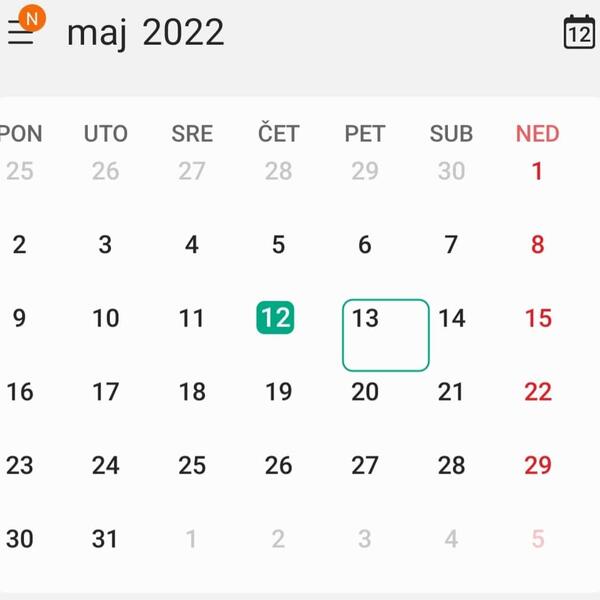The image size is (600, 600).
Task: Select Sunday May 15
Action: click(537, 318)
